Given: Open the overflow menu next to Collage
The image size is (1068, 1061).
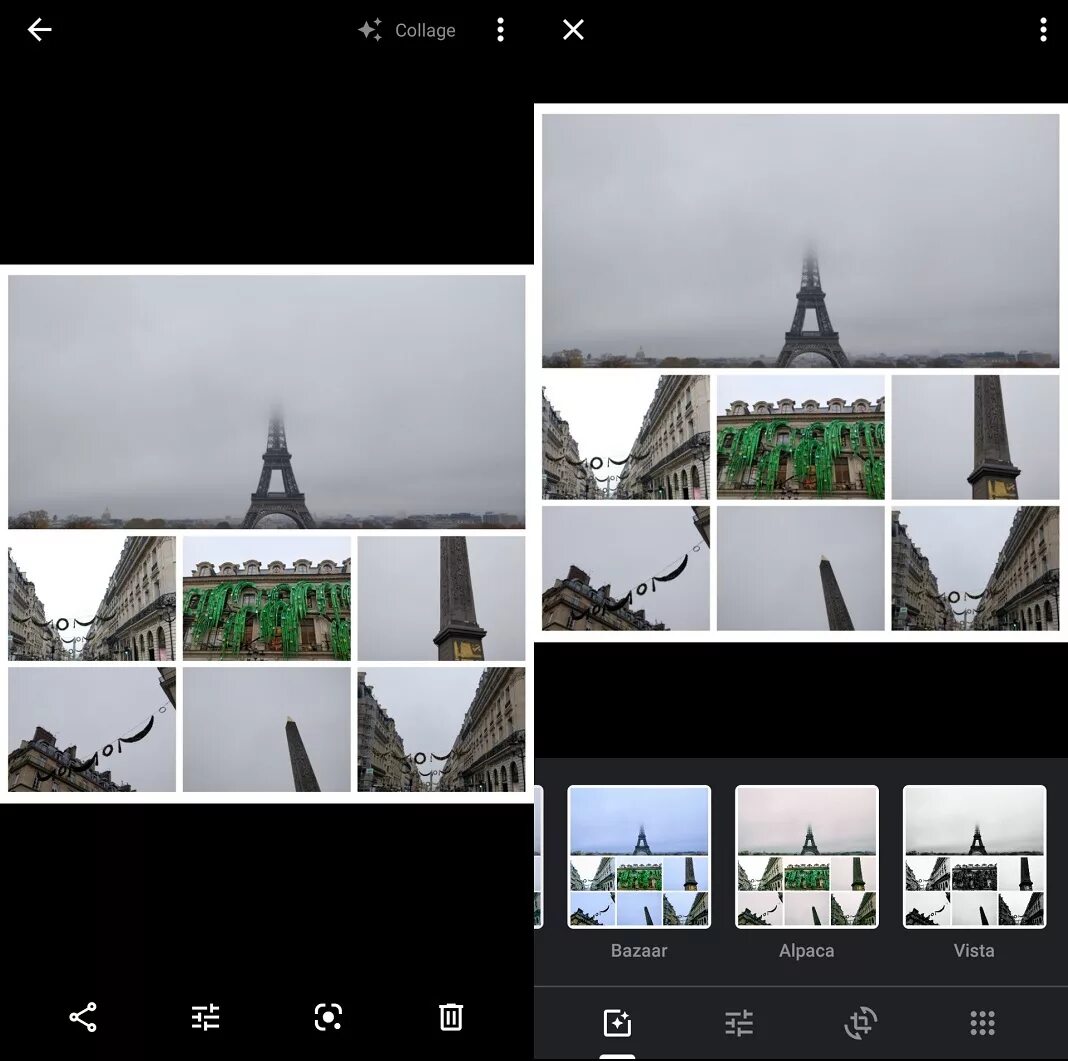Looking at the screenshot, I should pos(500,30).
